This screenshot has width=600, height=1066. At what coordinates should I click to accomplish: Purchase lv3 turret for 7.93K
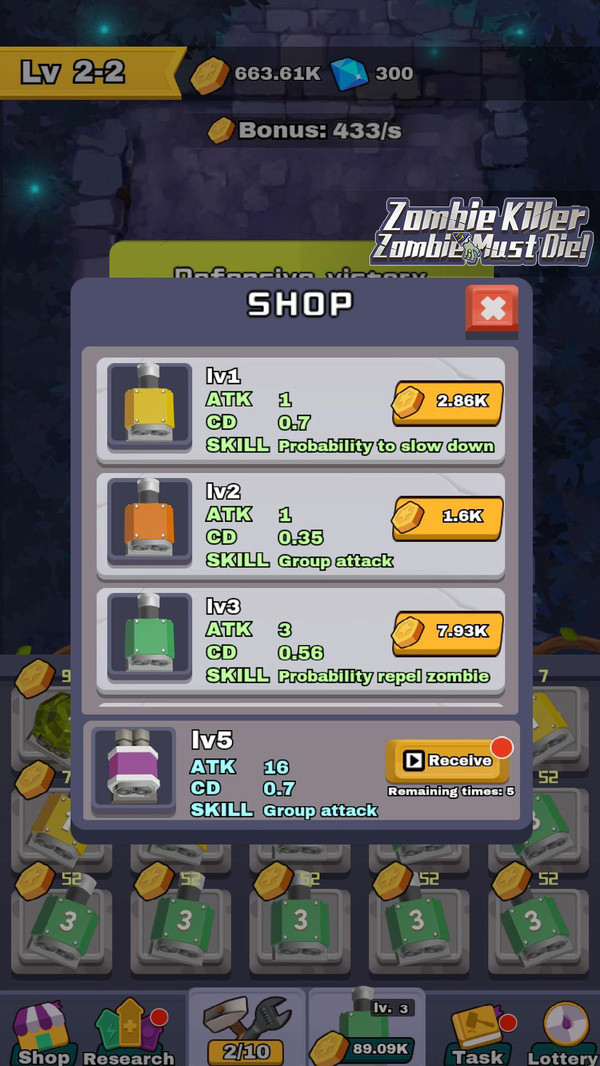pos(447,632)
